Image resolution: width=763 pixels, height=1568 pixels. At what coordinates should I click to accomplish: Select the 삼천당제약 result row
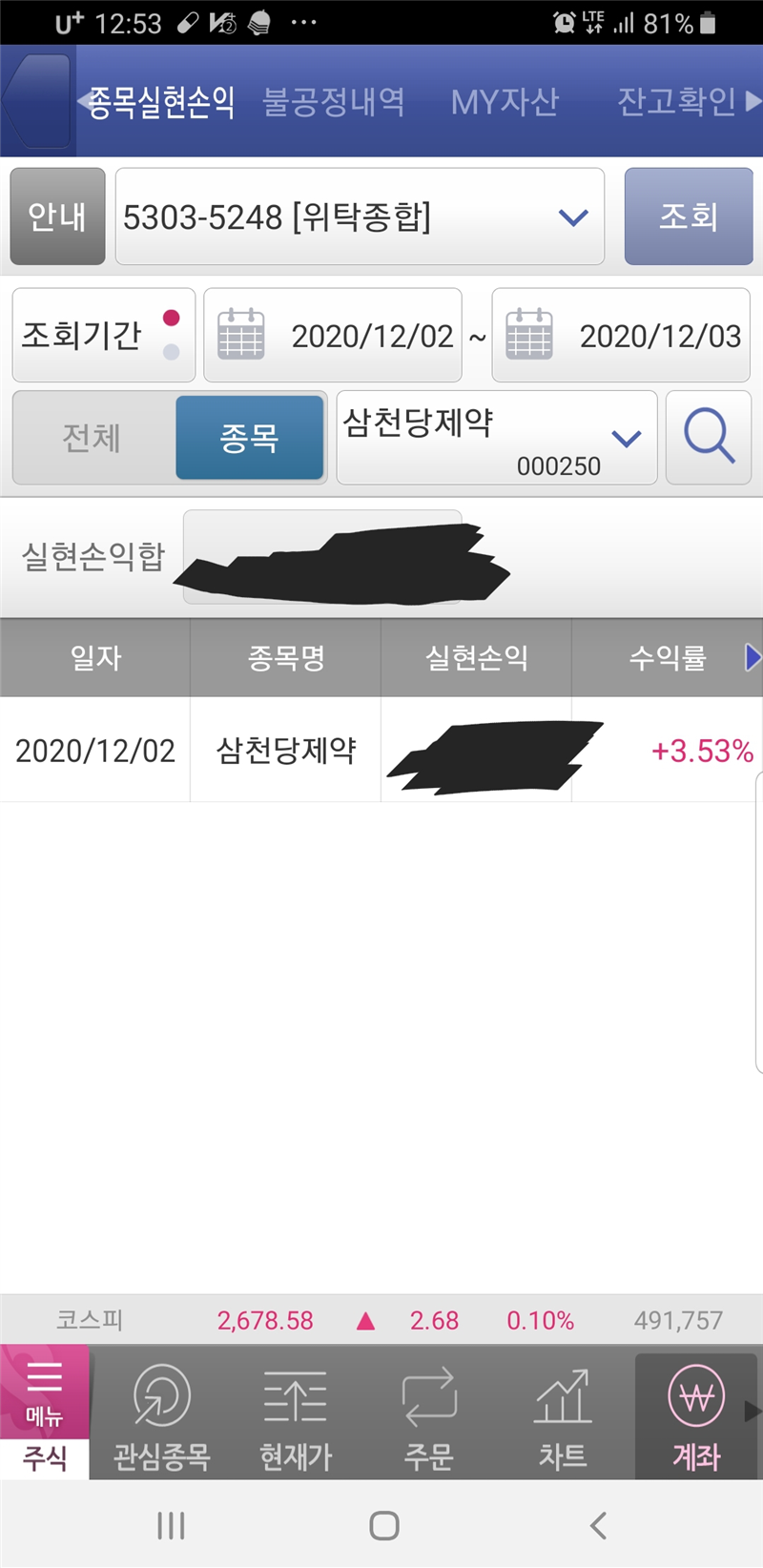pos(285,751)
